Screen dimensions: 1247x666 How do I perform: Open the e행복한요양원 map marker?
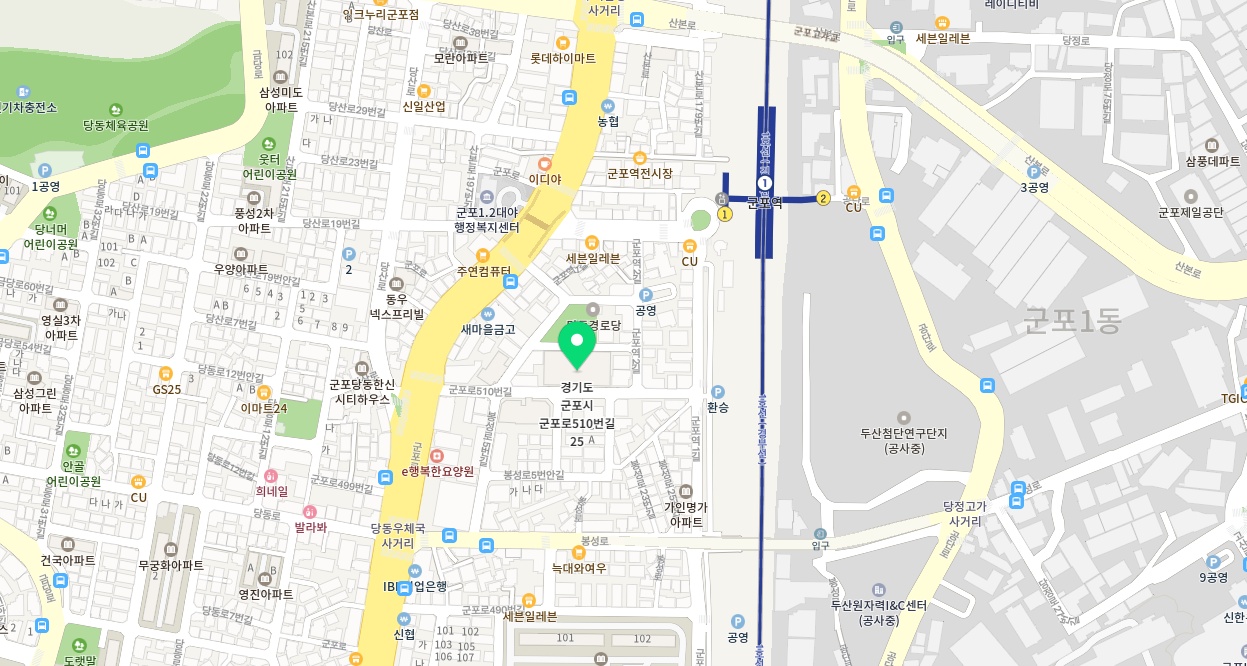[437, 456]
